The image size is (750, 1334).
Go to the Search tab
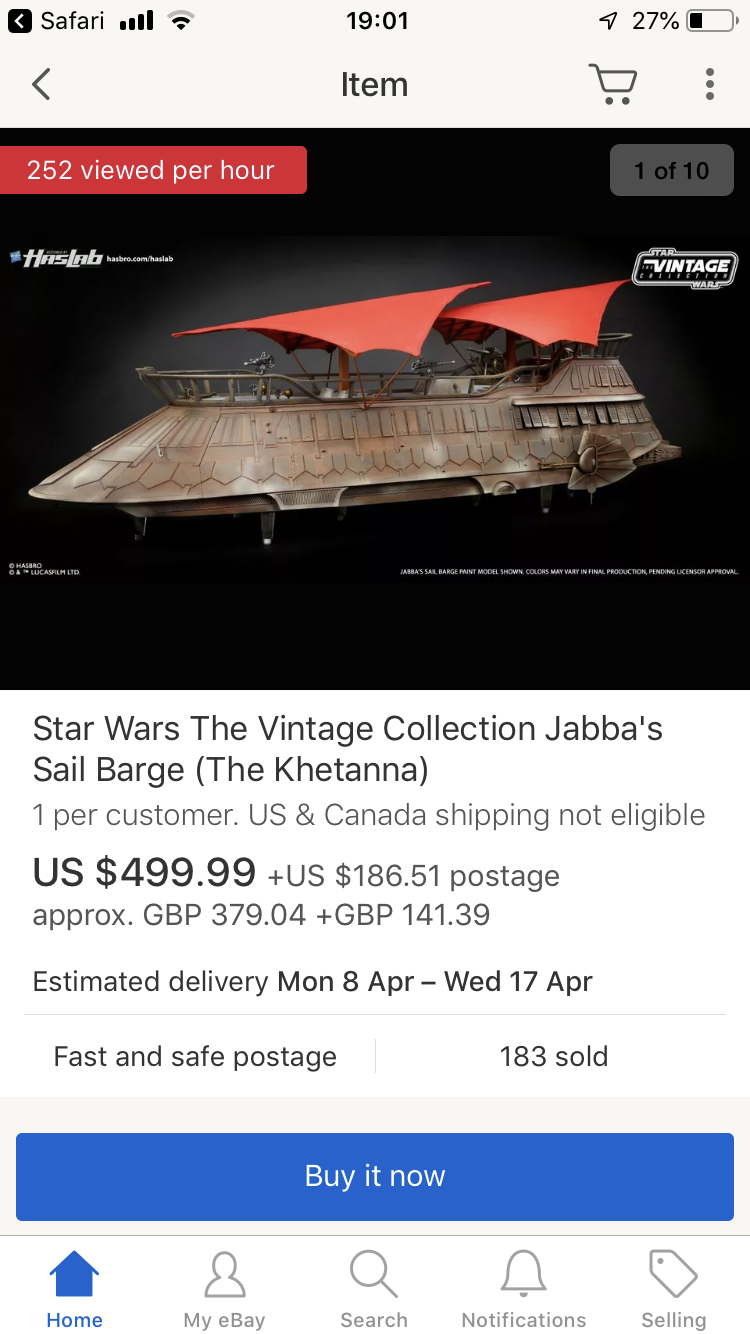[374, 1290]
